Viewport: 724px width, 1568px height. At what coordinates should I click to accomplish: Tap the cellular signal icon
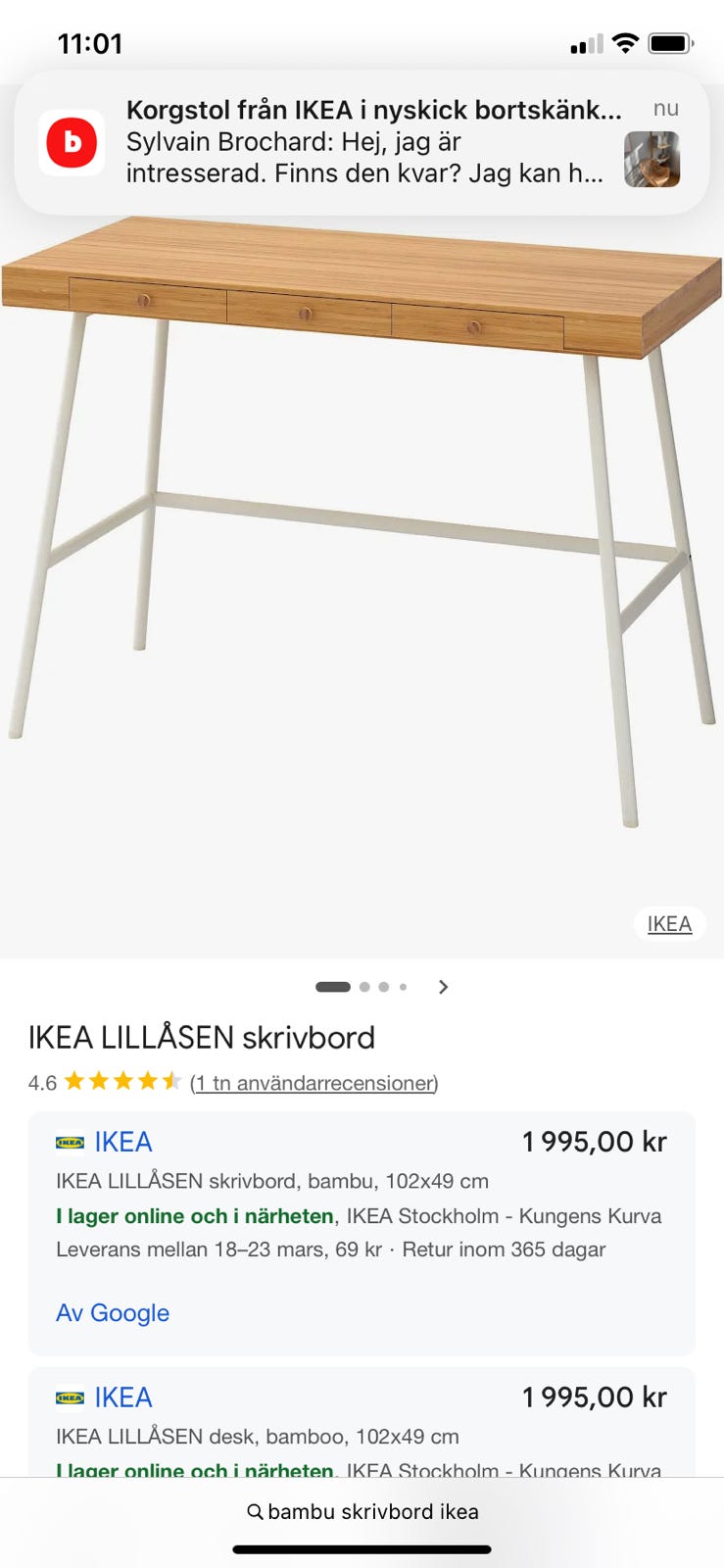585,43
